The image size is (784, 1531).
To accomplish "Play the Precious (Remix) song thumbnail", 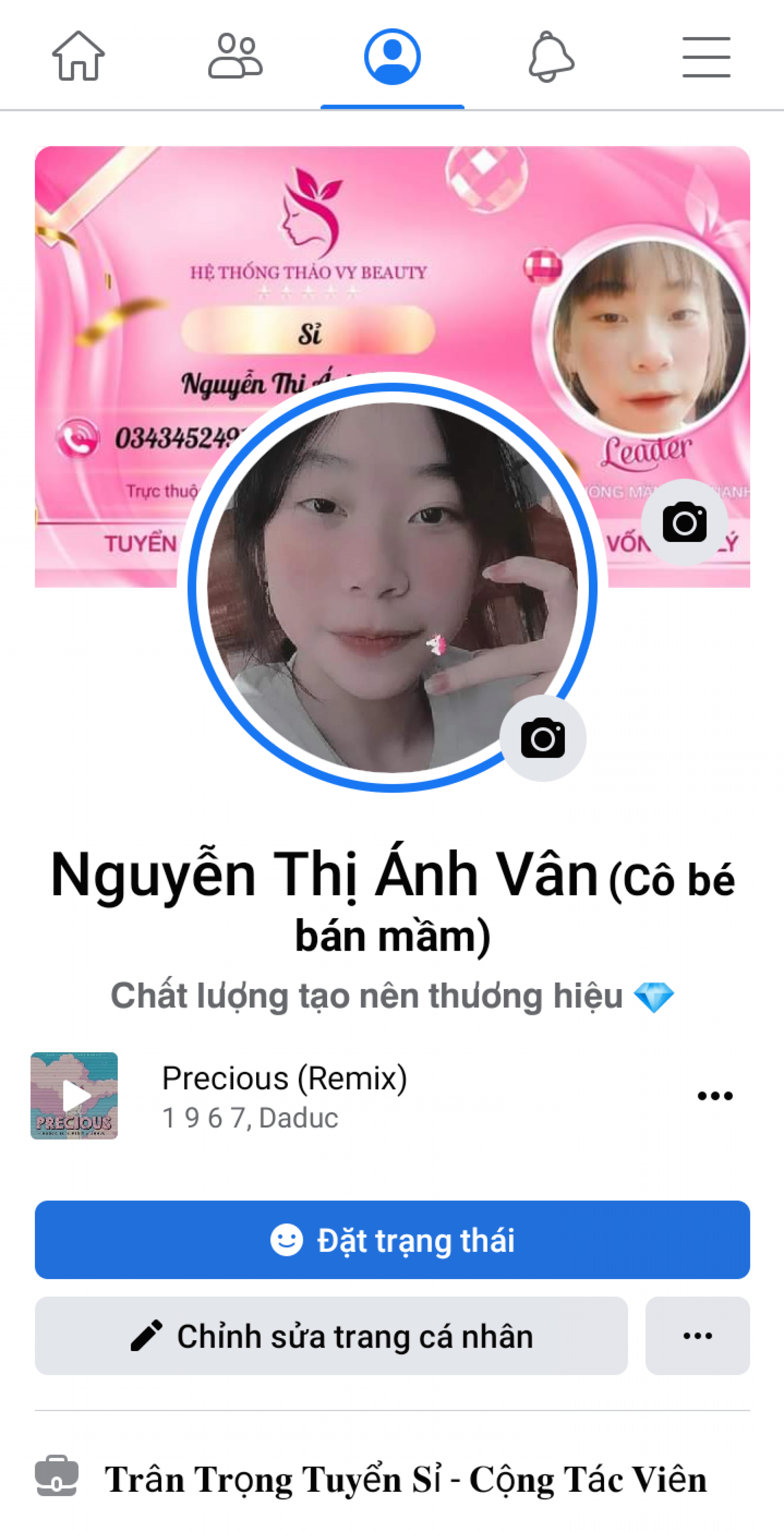I will tap(74, 1095).
